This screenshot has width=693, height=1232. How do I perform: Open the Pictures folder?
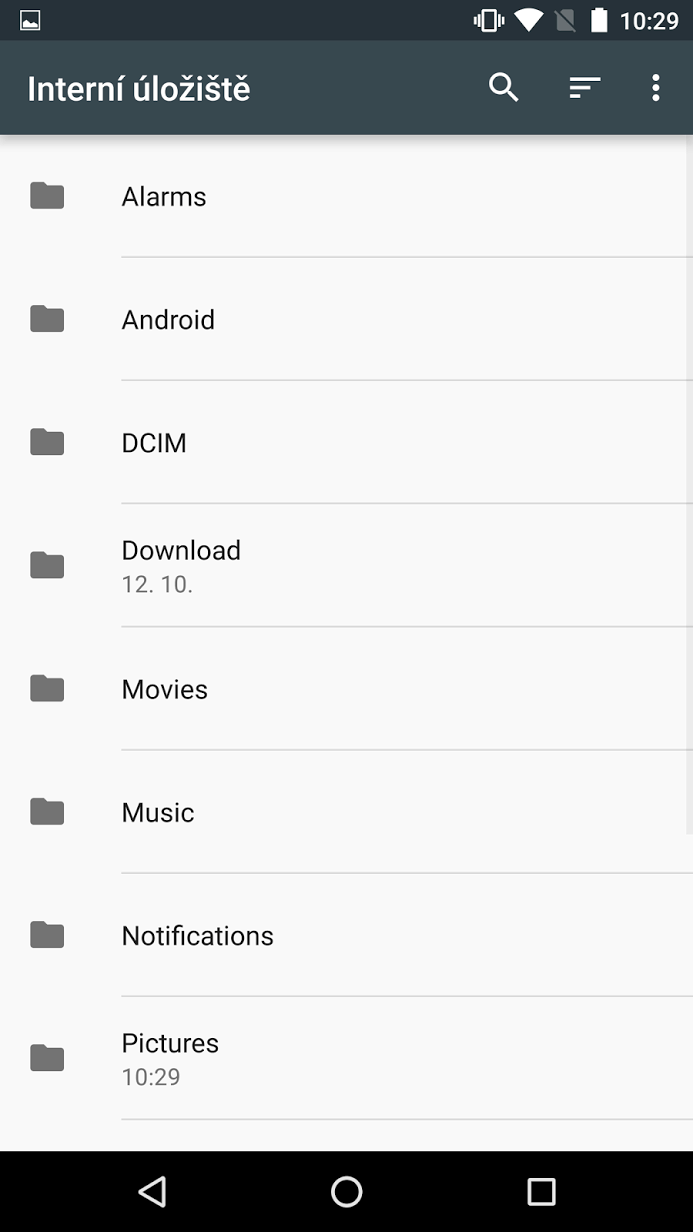346,1058
